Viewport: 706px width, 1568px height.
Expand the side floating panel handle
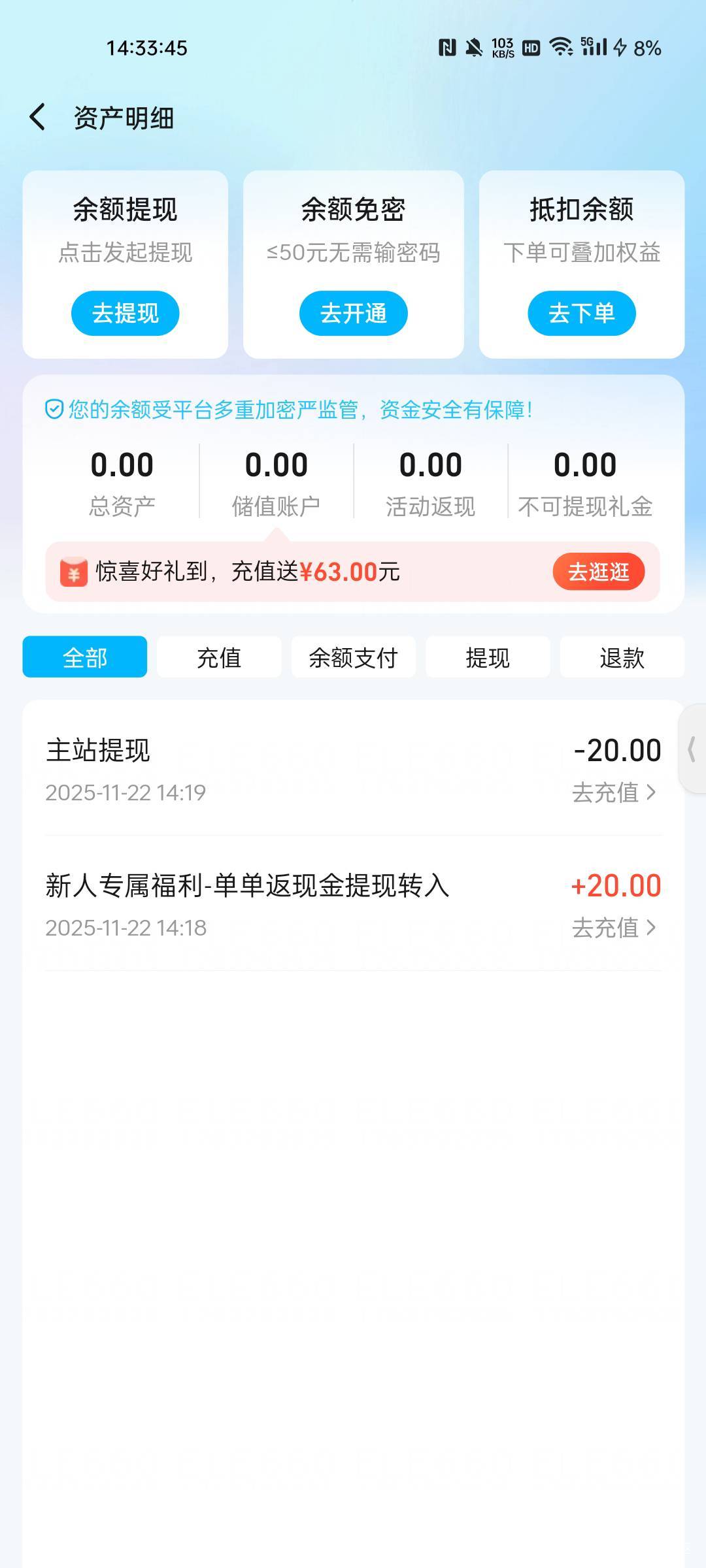[692, 749]
